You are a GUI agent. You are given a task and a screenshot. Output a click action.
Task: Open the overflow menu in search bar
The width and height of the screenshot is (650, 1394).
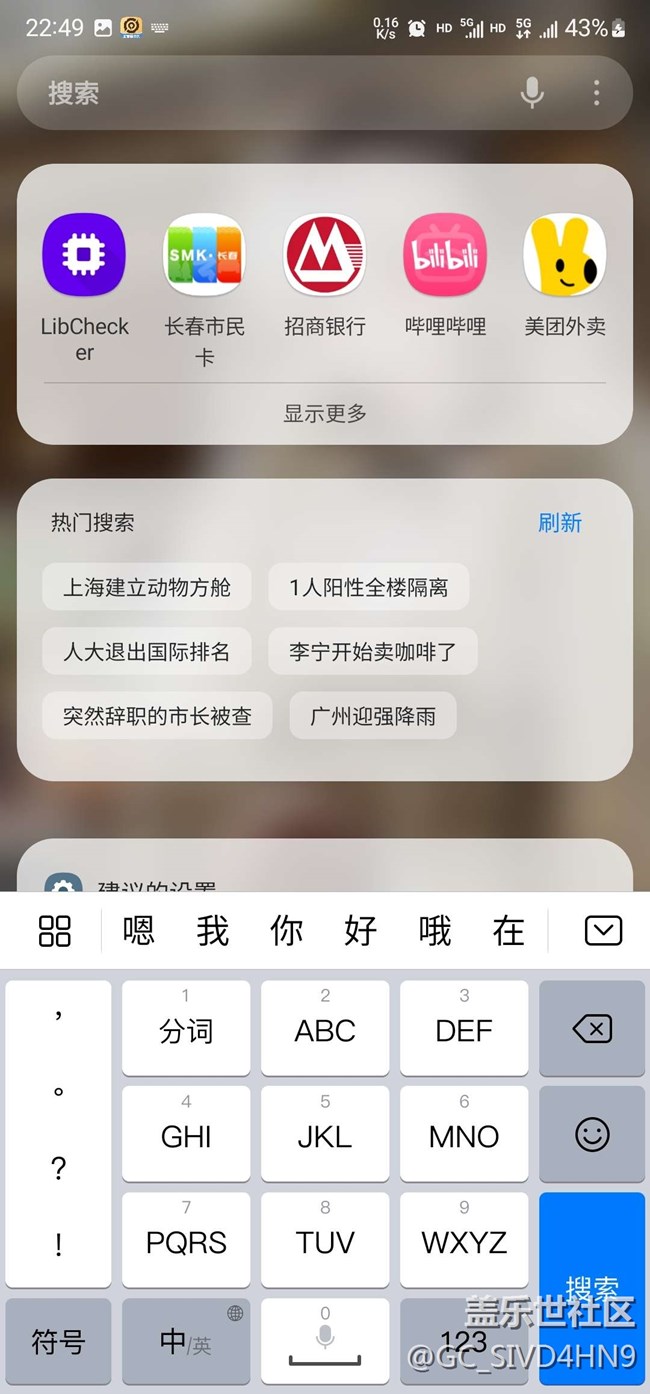596,93
